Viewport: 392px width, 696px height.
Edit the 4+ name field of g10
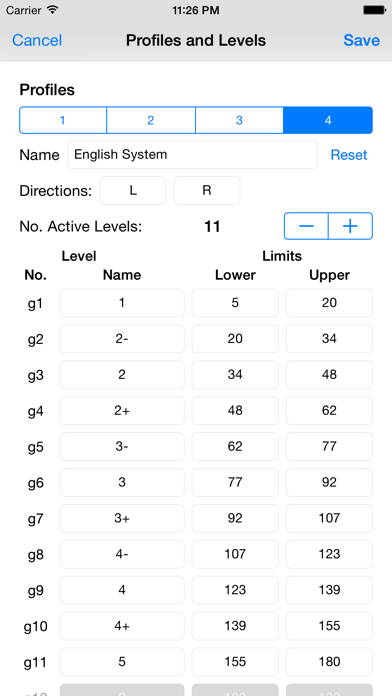122,626
